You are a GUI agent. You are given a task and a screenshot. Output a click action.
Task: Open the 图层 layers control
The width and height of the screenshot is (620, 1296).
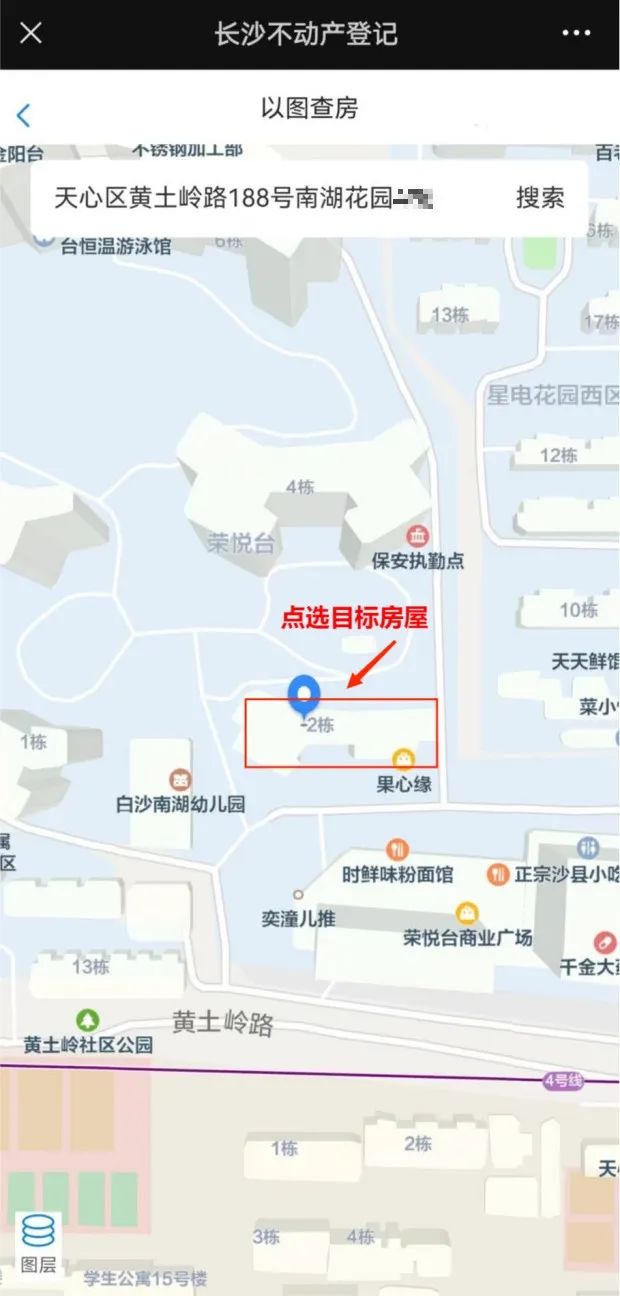pos(38,1243)
